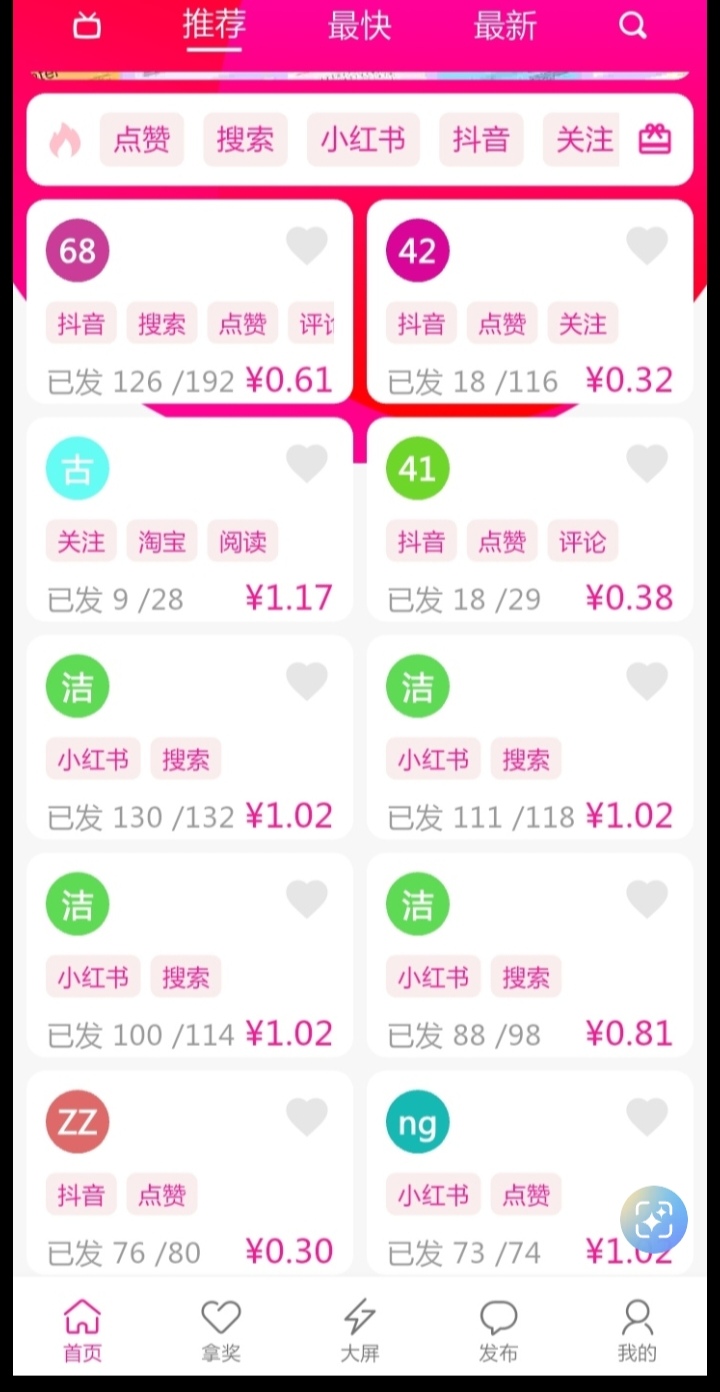Tap the floating scan assistant button
This screenshot has height=1392, width=720.
[x=654, y=1219]
